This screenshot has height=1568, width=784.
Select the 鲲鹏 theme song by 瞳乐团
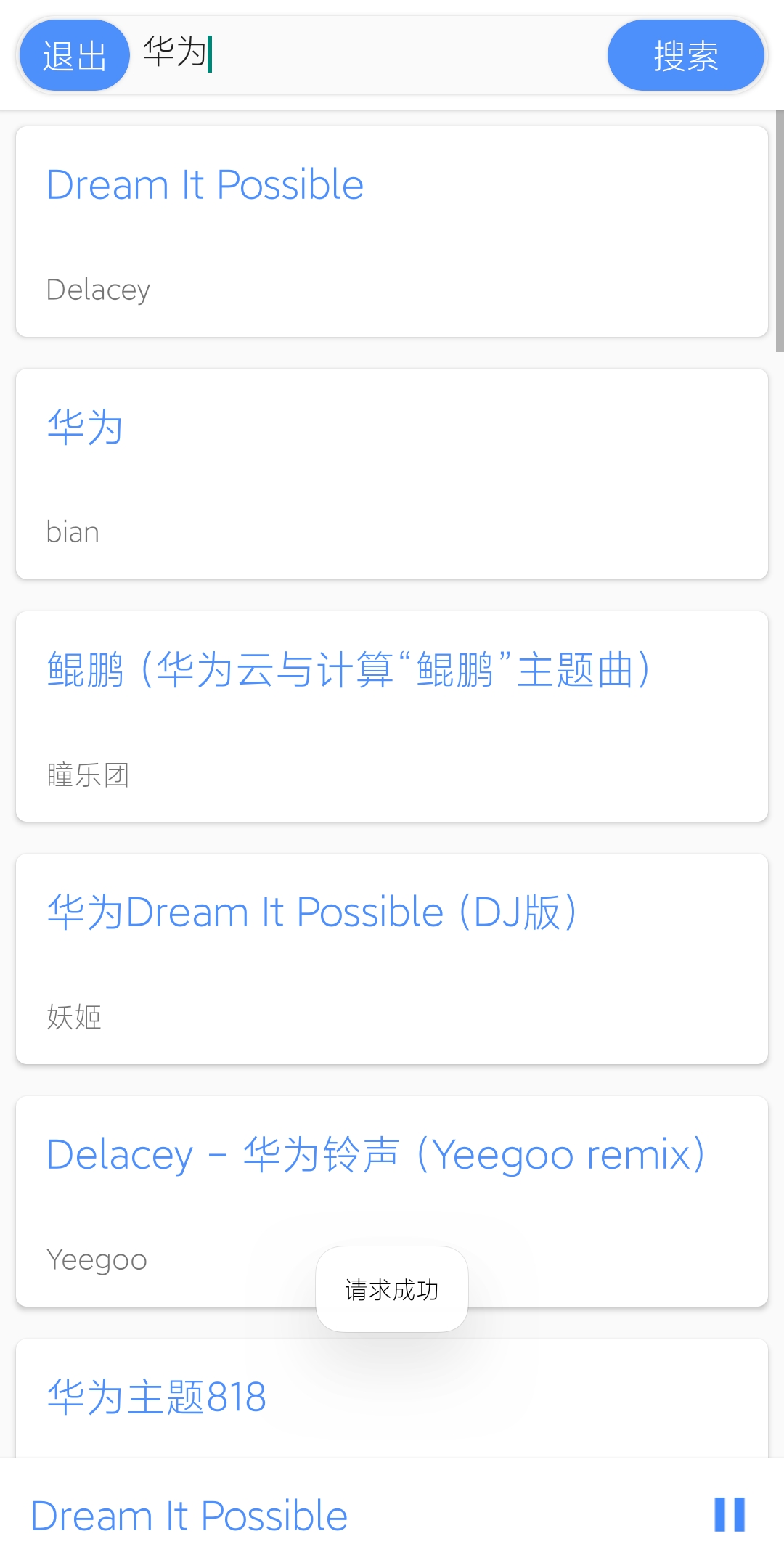tap(392, 716)
